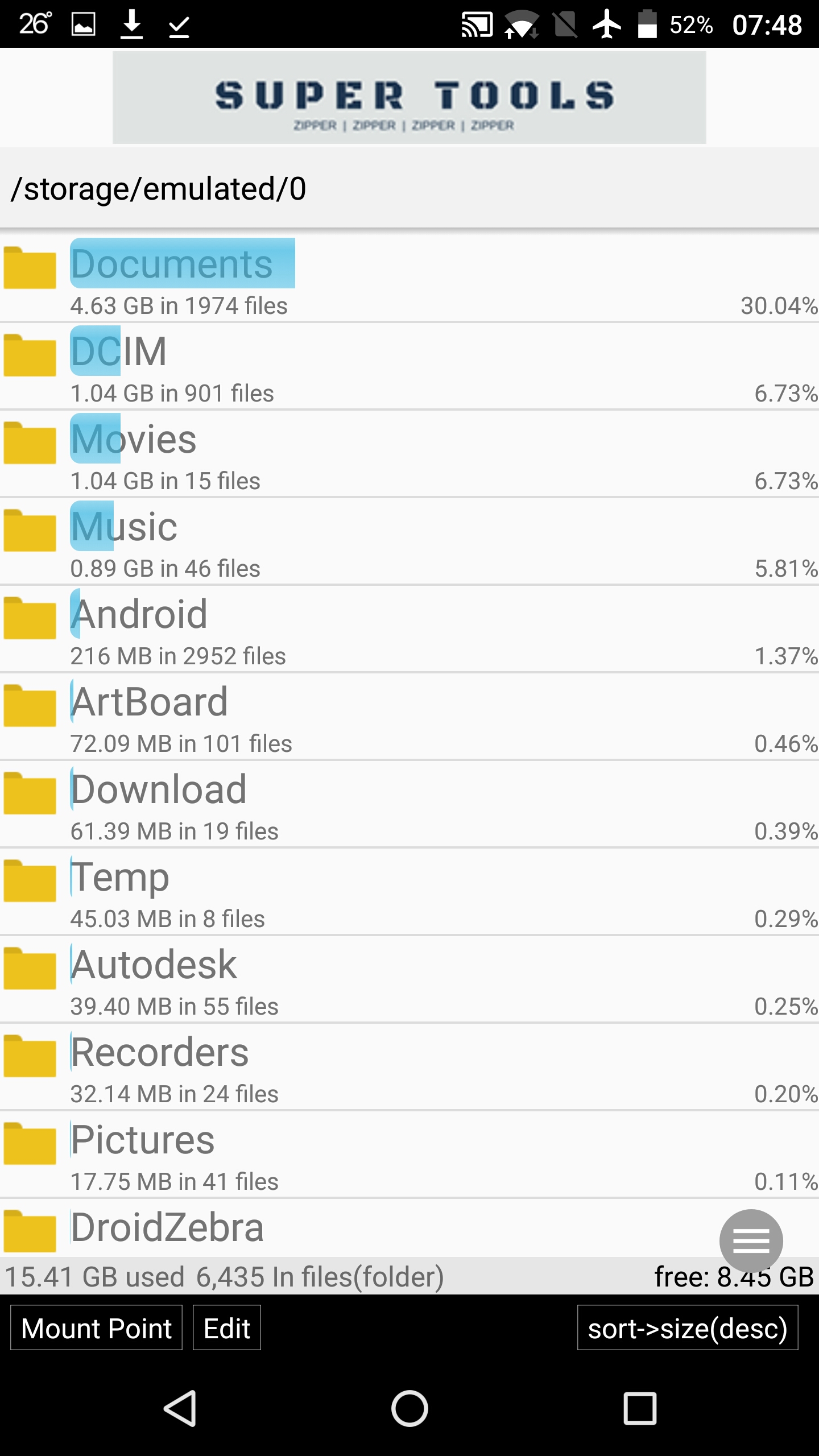Open recent apps from the navigation bar
819x1456 pixels.
640,1408
